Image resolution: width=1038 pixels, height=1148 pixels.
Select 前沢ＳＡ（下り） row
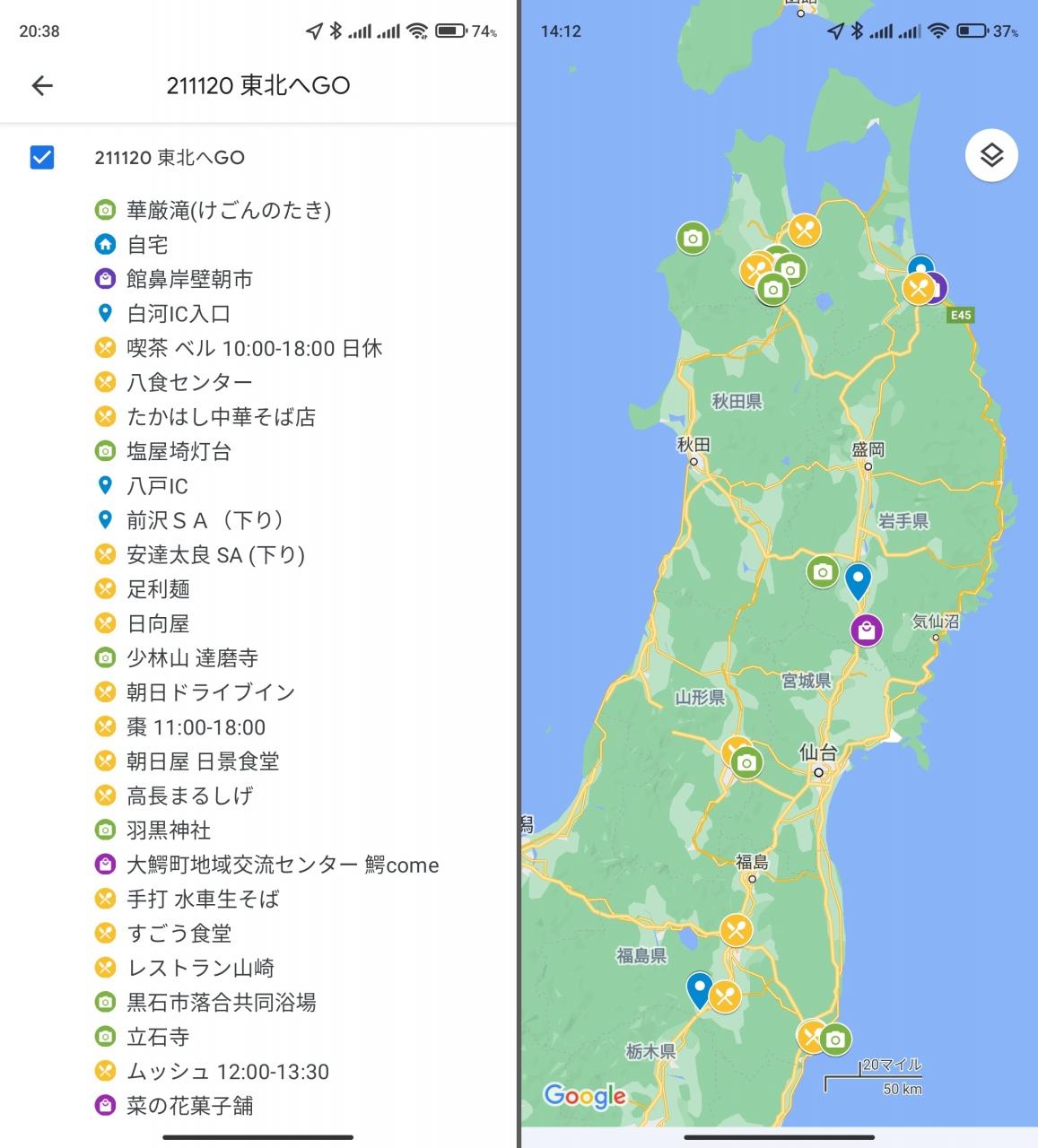(x=206, y=520)
